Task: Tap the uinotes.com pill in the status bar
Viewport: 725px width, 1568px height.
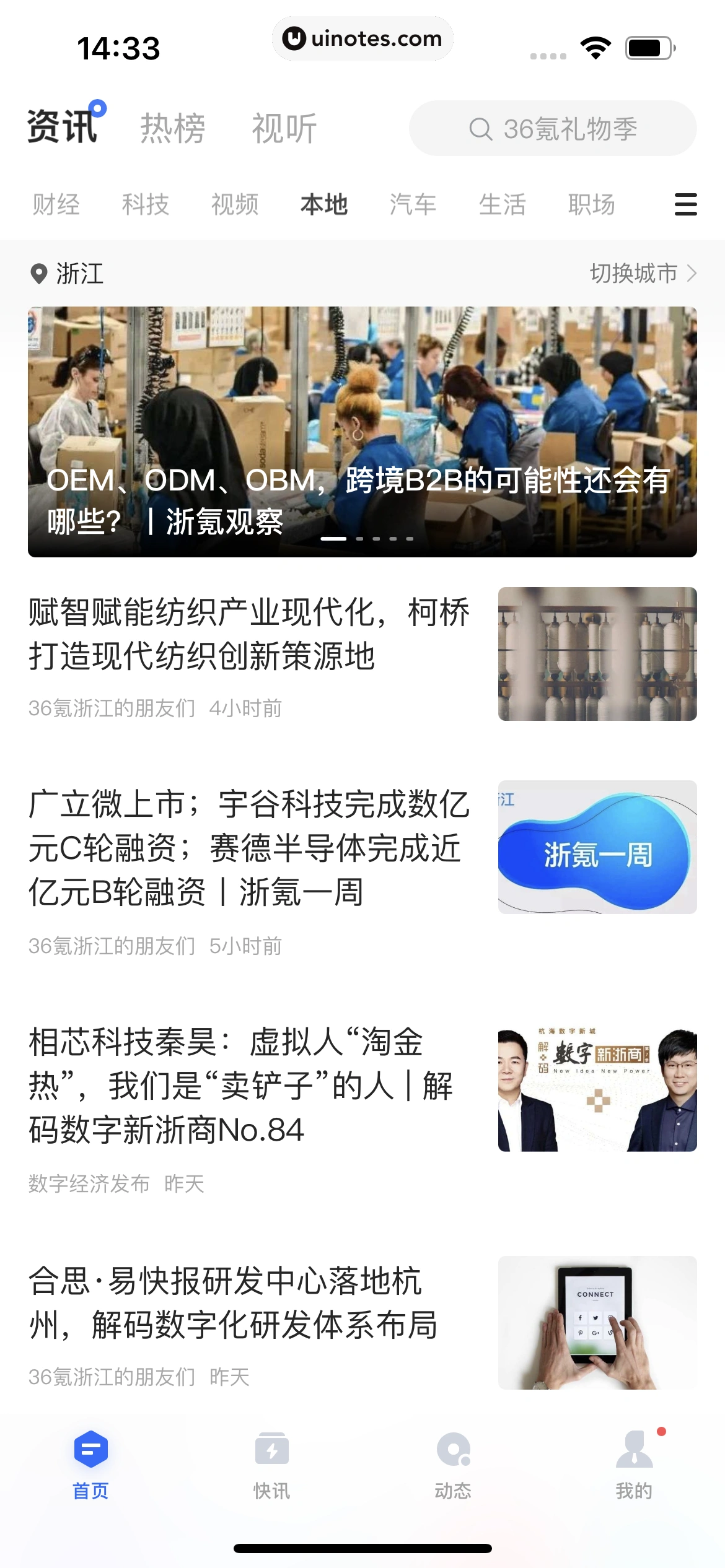Action: (x=362, y=38)
